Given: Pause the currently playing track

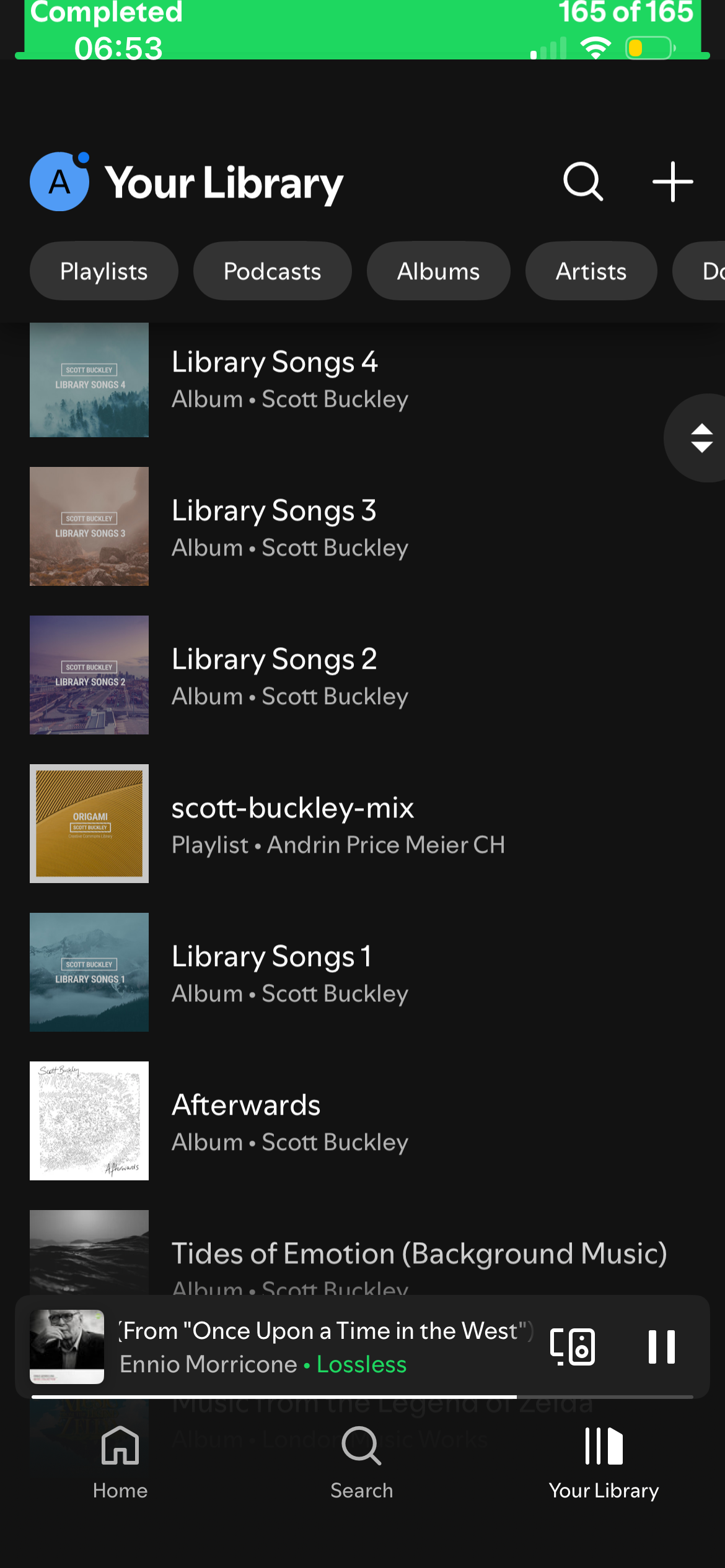Looking at the screenshot, I should pyautogui.click(x=661, y=1346).
